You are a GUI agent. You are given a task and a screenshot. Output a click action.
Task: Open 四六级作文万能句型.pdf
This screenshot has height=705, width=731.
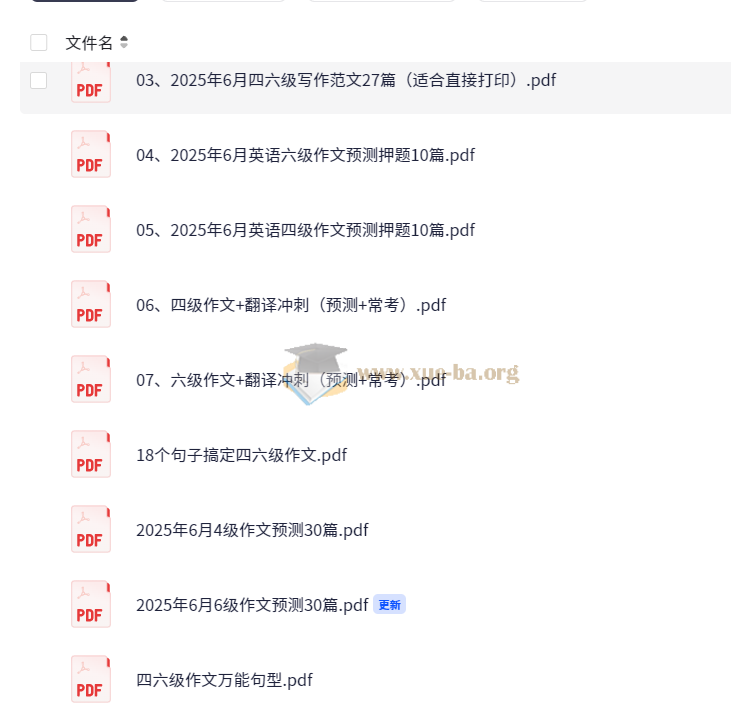[x=224, y=680]
